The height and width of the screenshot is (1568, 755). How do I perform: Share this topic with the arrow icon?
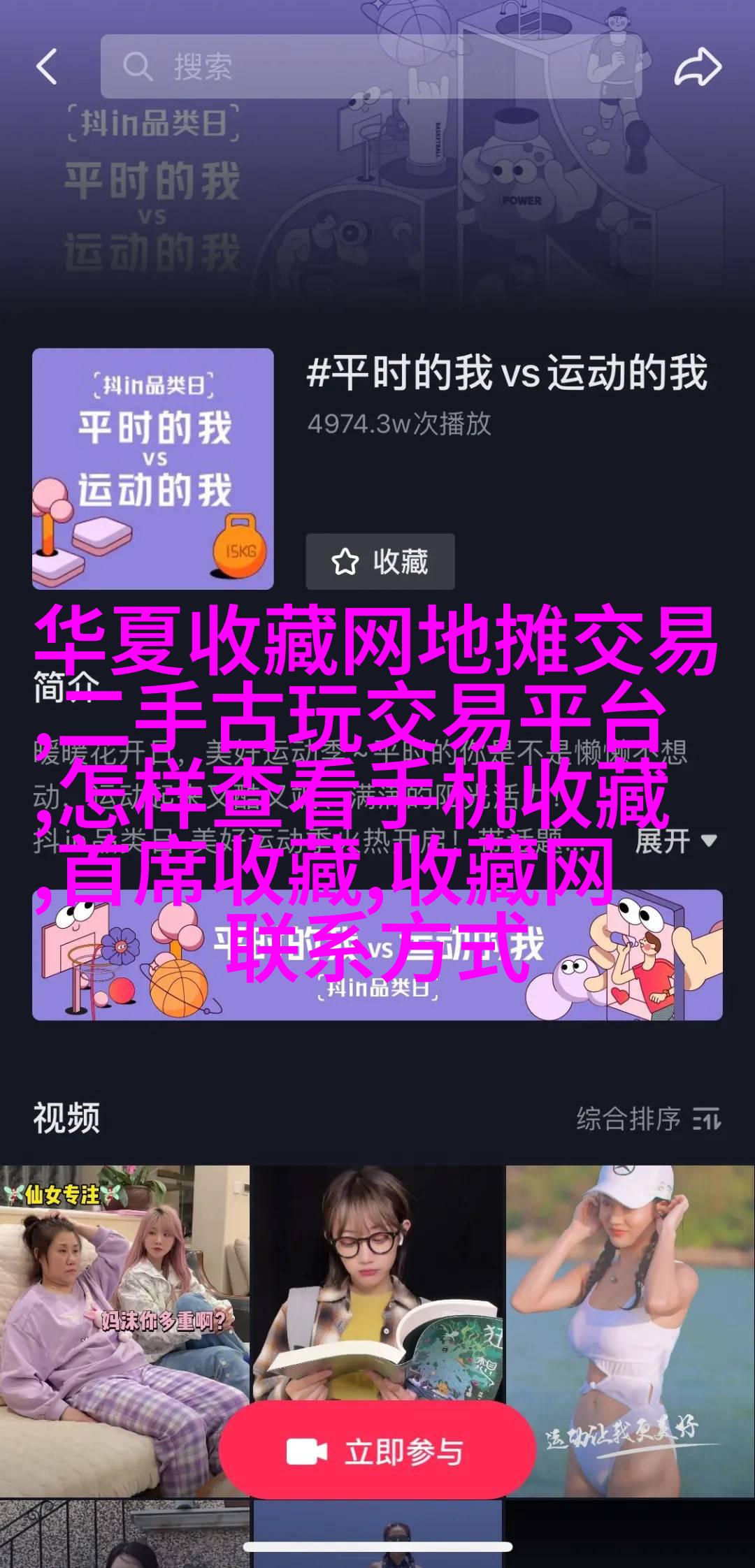pos(697,67)
